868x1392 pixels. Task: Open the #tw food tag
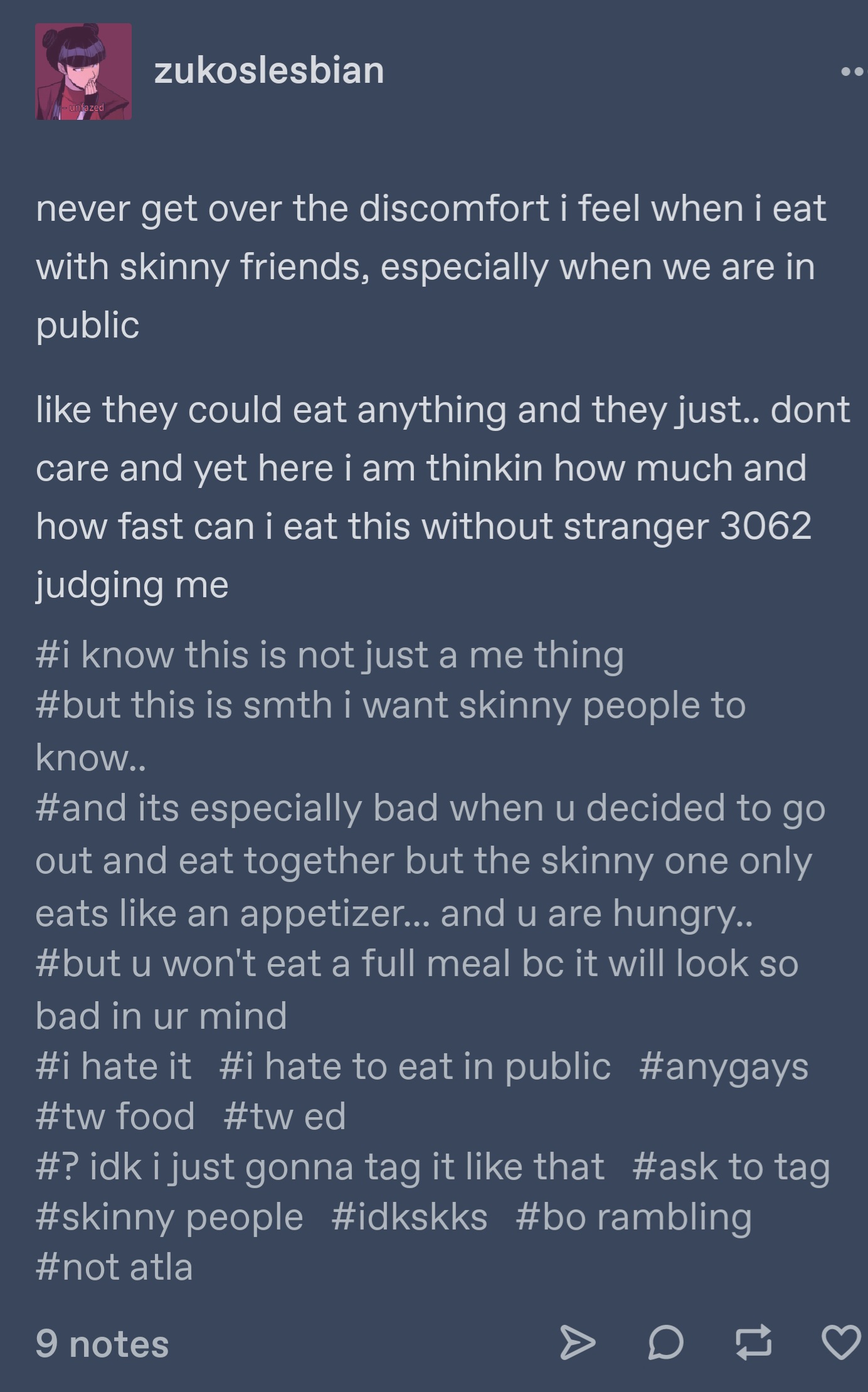pos(115,1117)
